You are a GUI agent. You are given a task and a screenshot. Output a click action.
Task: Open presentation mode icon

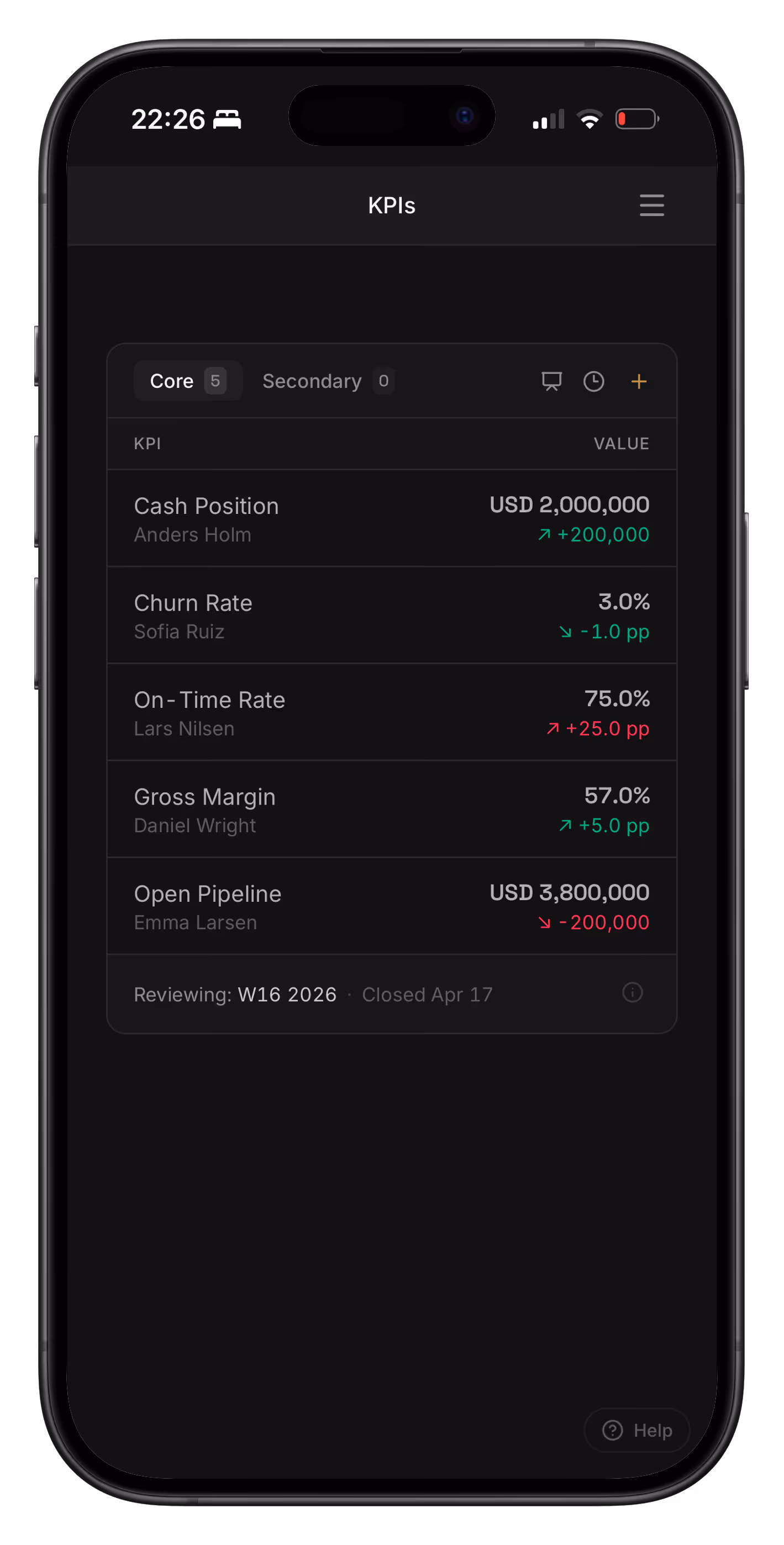(x=551, y=381)
